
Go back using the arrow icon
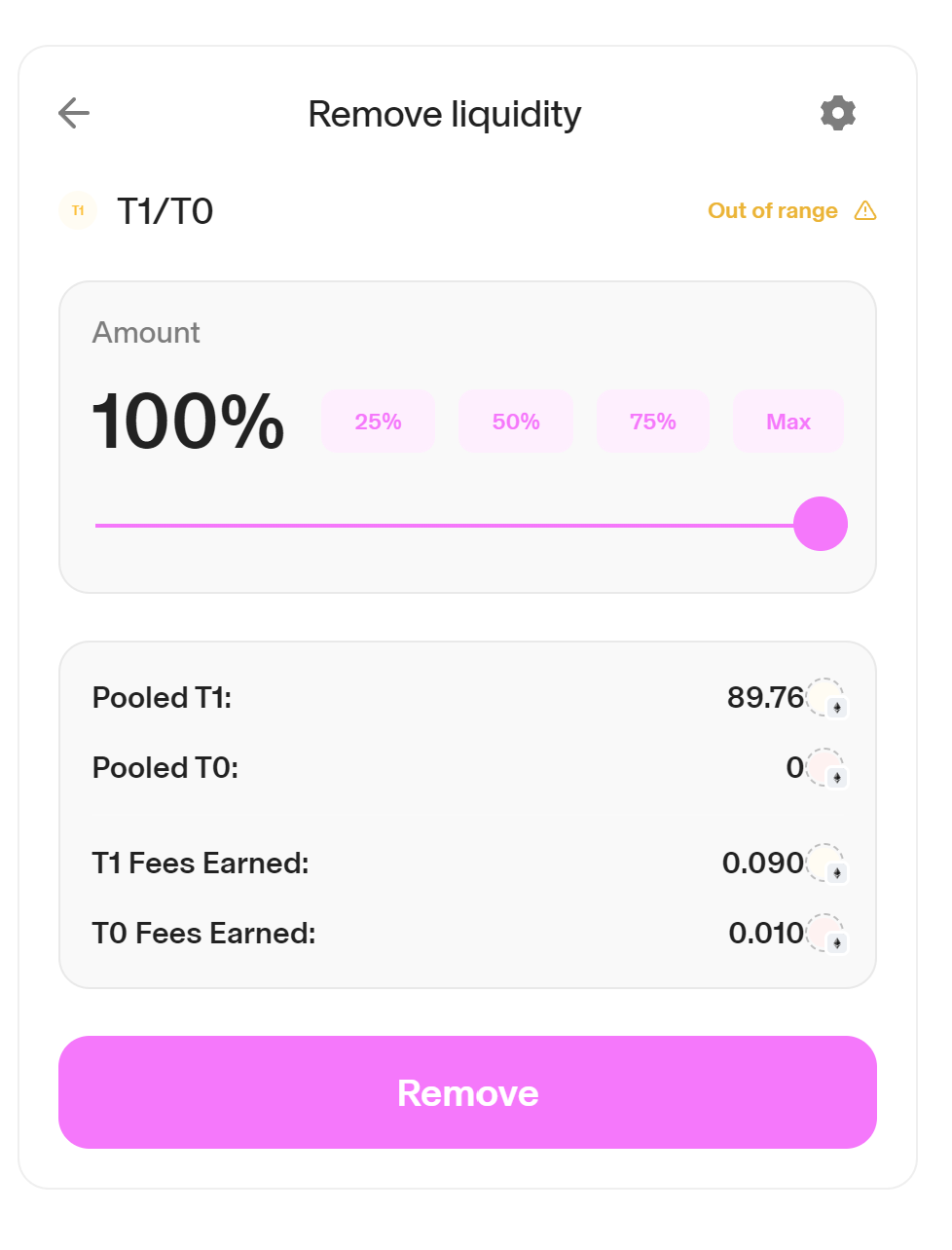(x=74, y=113)
